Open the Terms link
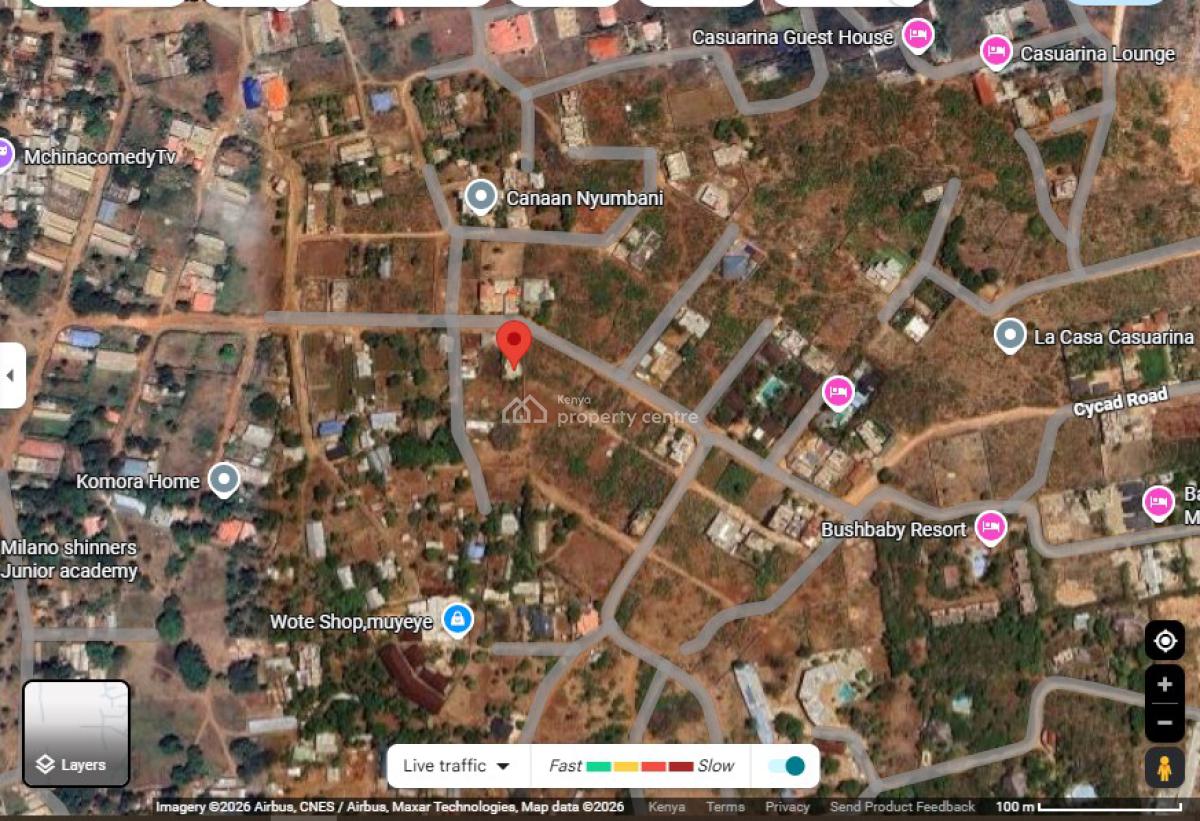This screenshot has height=821, width=1200. (x=725, y=807)
